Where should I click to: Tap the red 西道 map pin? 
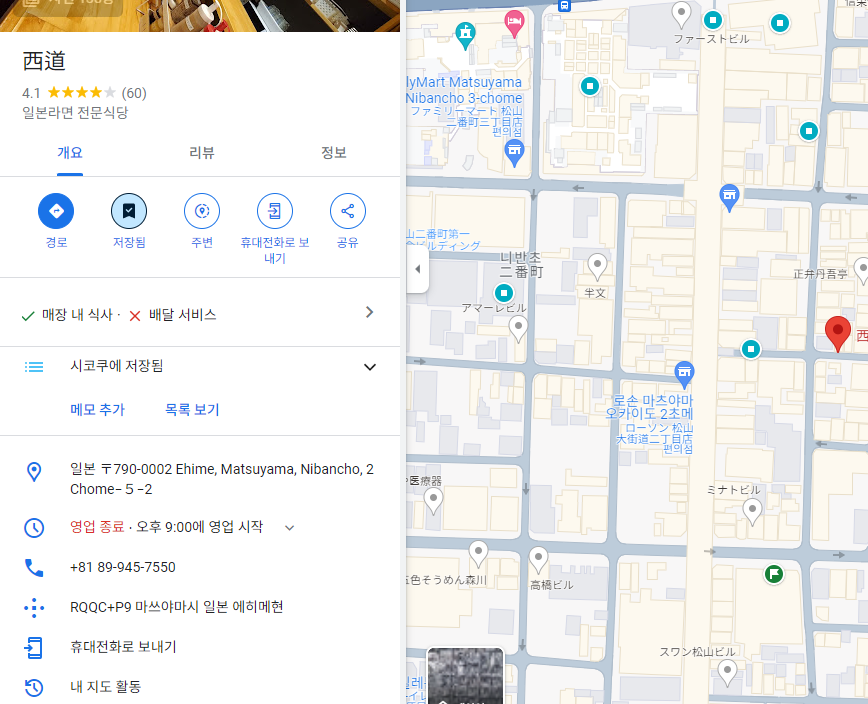click(837, 332)
